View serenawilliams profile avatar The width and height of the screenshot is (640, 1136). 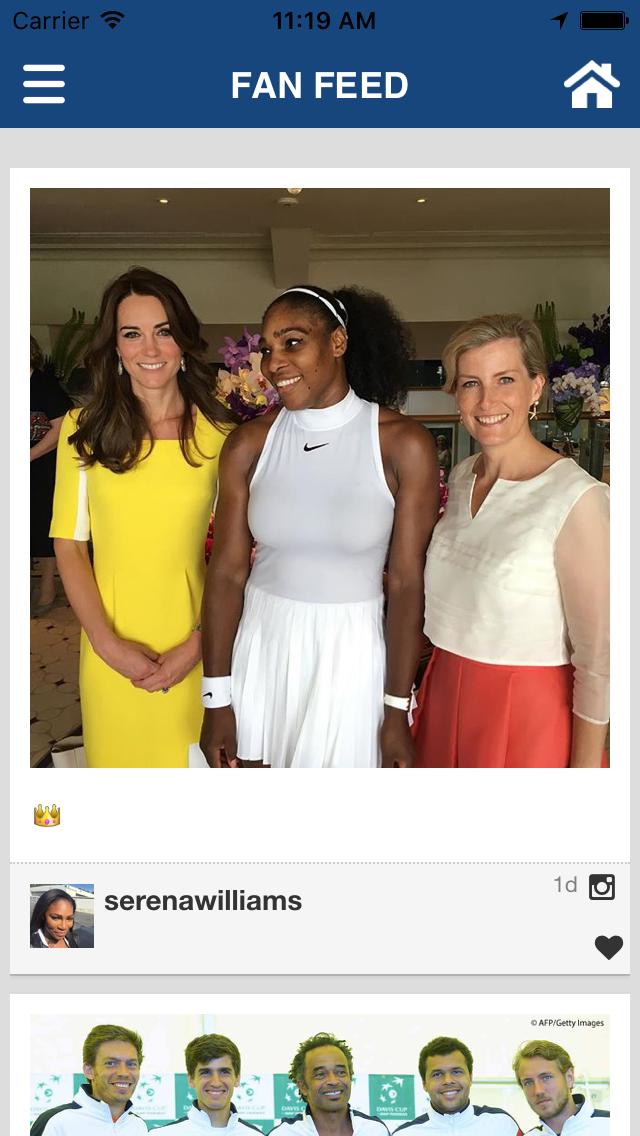pos(62,916)
